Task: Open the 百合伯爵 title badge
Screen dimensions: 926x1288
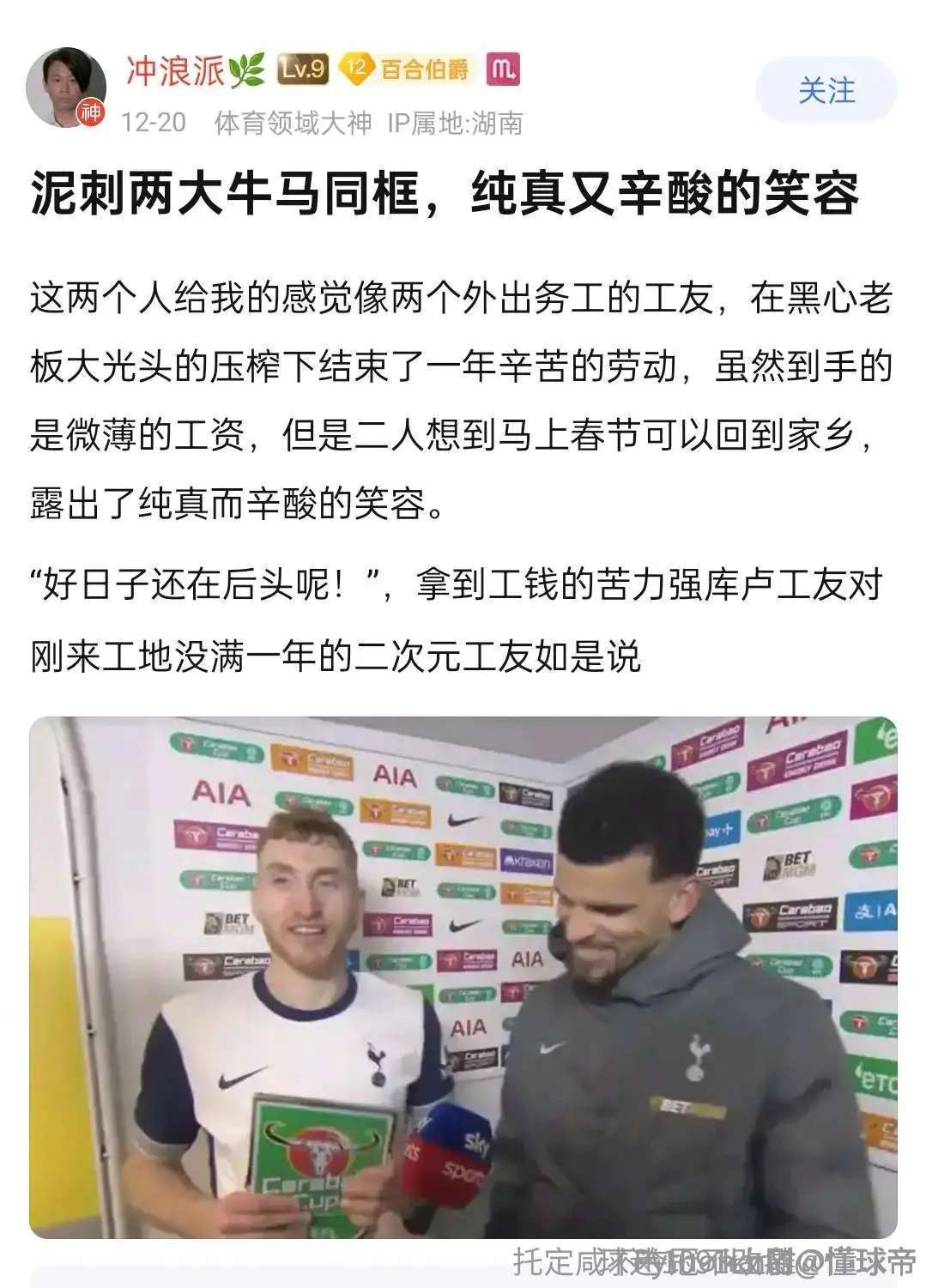Action: coord(408,70)
